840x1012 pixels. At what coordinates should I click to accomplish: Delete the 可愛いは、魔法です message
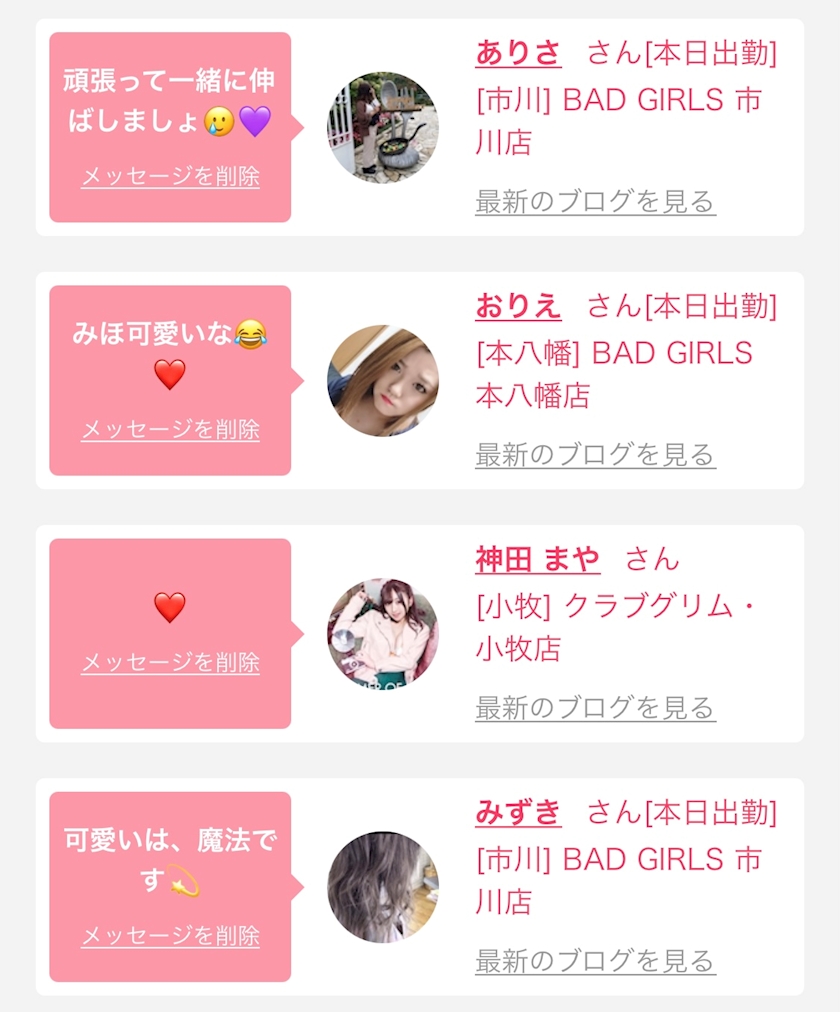(x=170, y=936)
